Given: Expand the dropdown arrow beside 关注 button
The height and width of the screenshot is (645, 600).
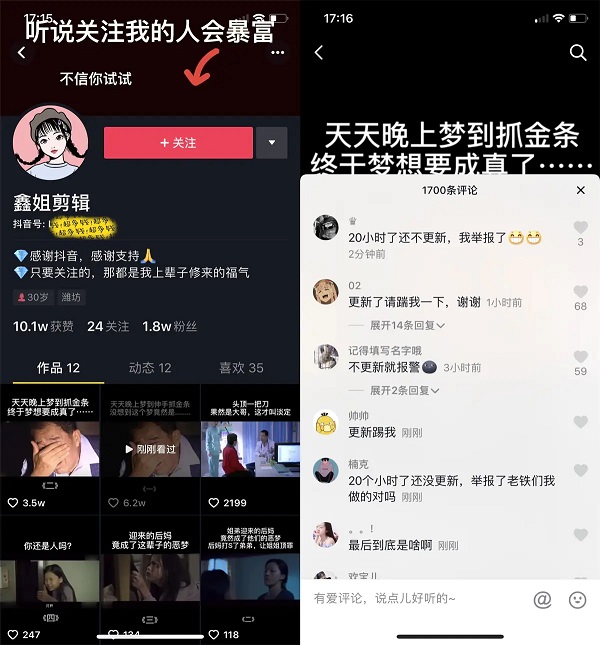Looking at the screenshot, I should coord(272,143).
